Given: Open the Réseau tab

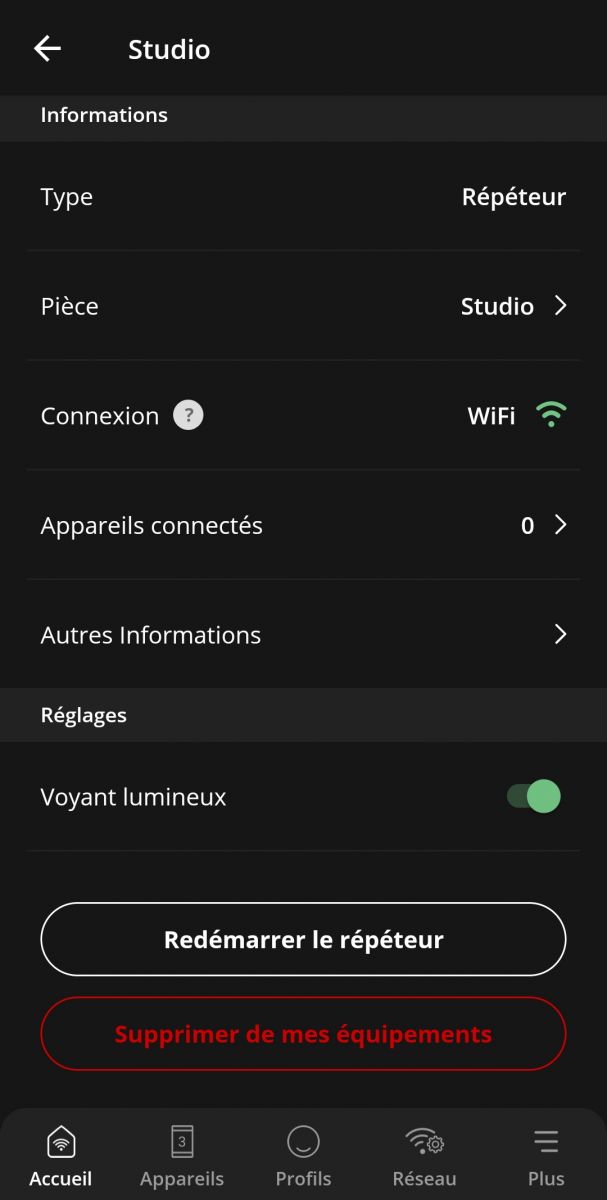Looking at the screenshot, I should point(424,1155).
